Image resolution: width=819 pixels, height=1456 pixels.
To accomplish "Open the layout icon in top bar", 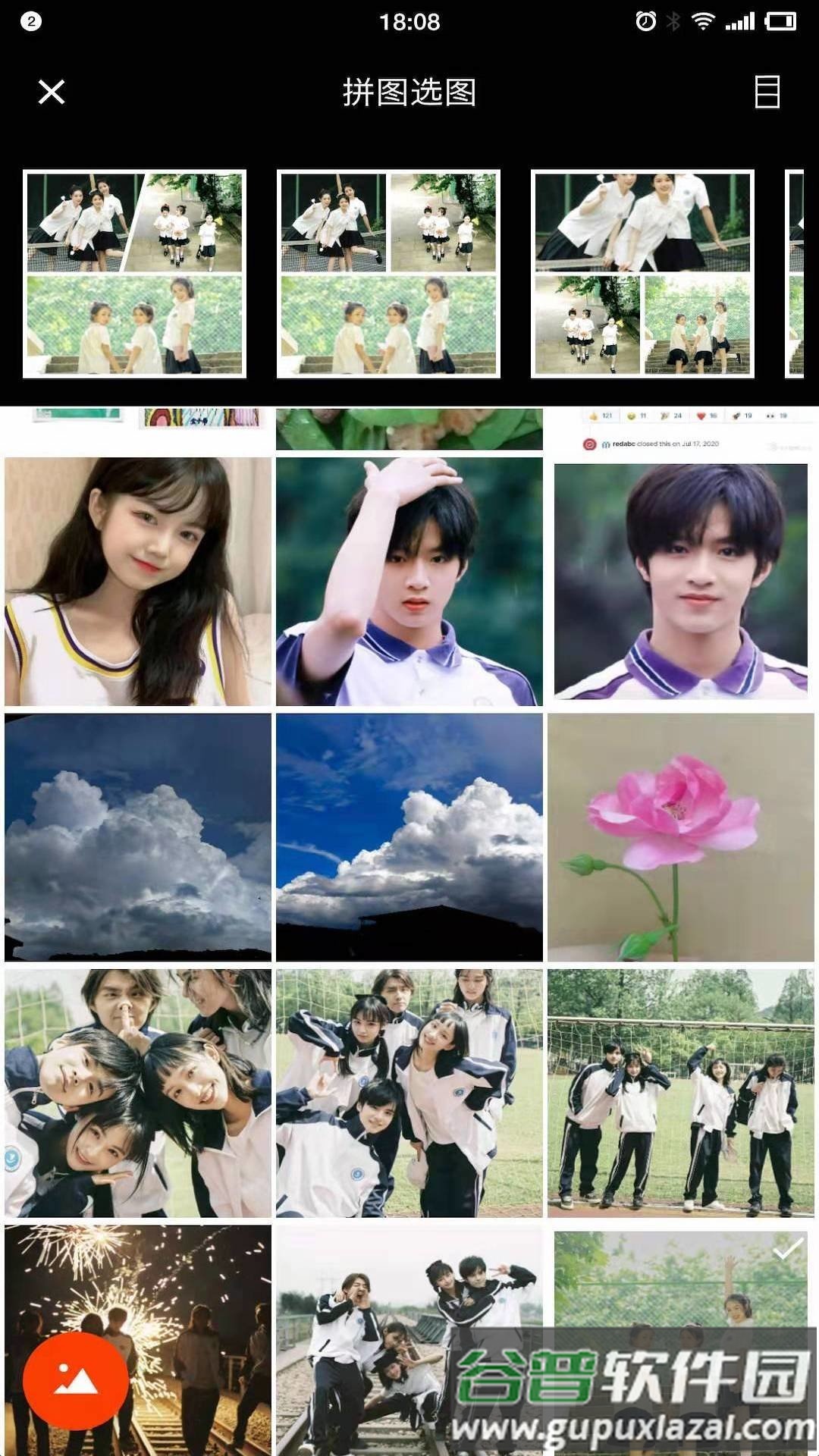I will click(767, 92).
